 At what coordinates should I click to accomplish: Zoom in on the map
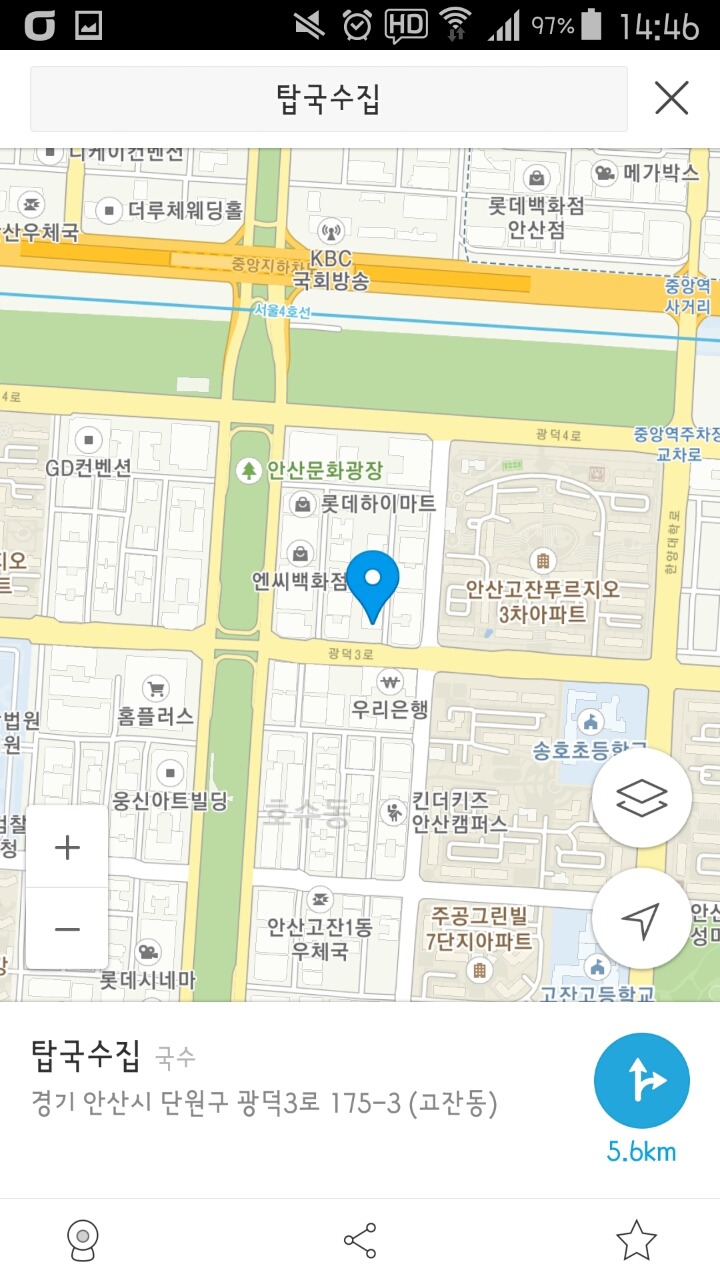click(67, 848)
